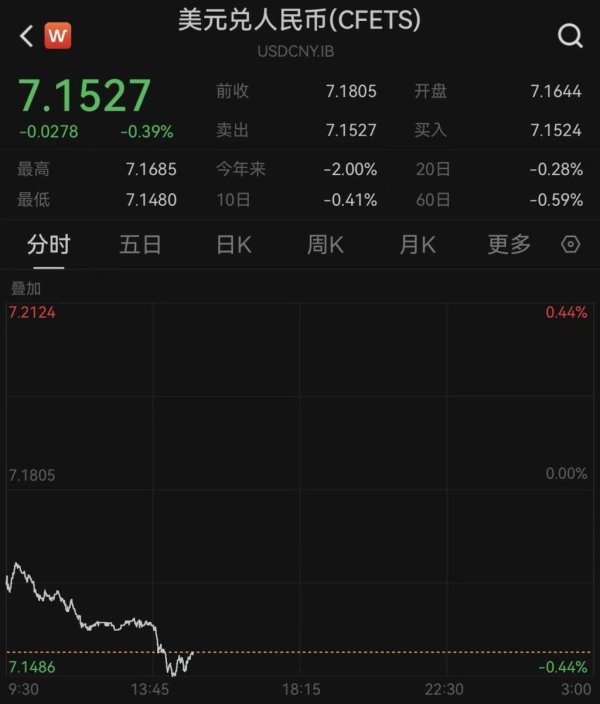The width and height of the screenshot is (600, 704).
Task: Go back using the arrow
Action: click(26, 37)
